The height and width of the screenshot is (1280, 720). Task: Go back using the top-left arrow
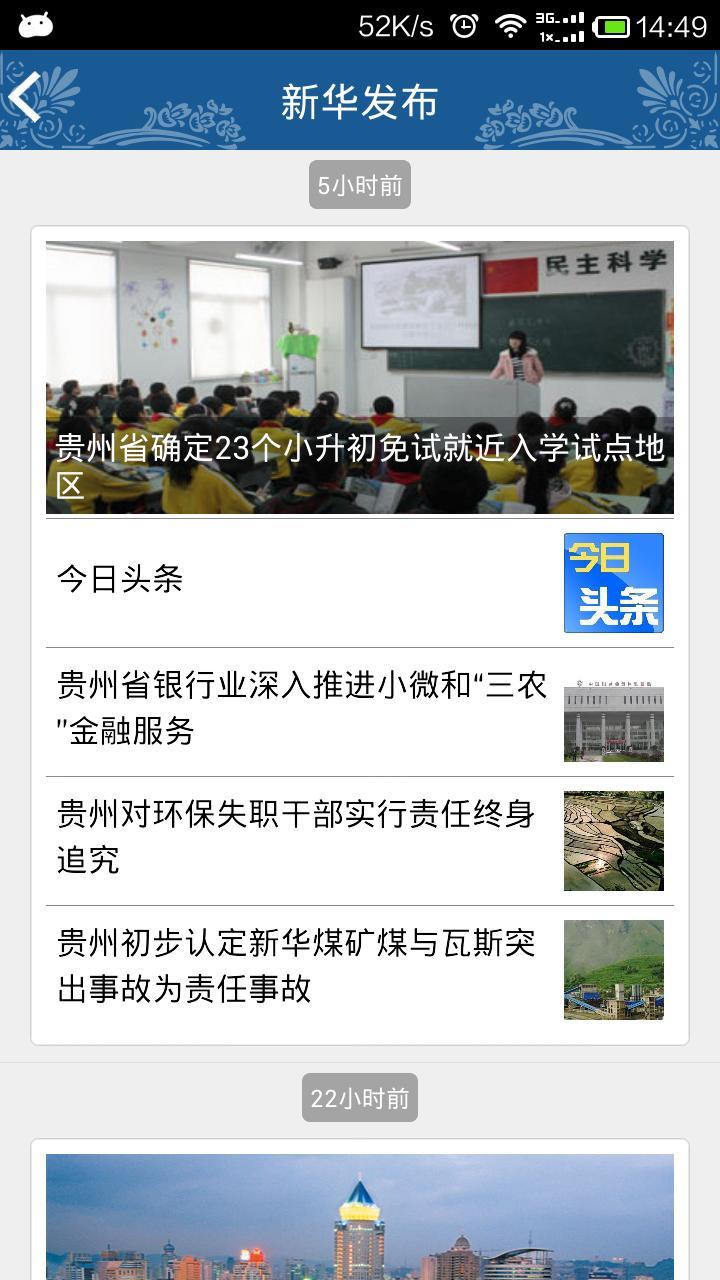click(28, 98)
